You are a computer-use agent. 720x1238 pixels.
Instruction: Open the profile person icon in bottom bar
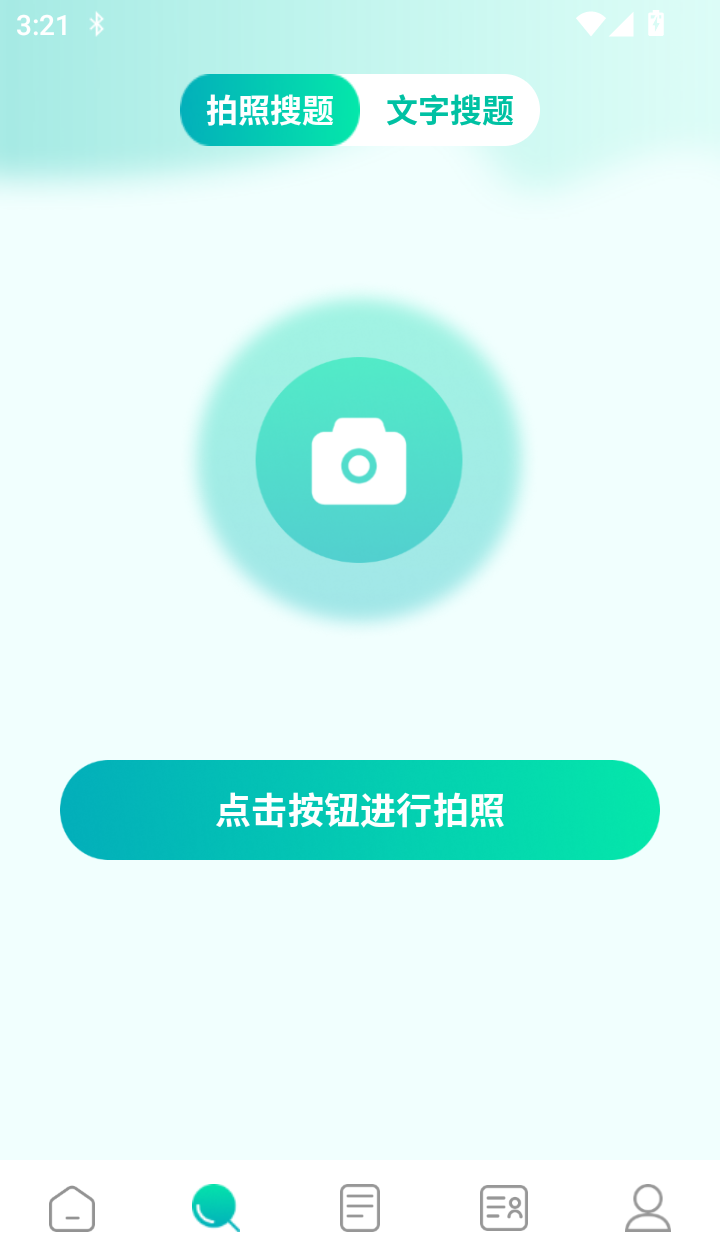(648, 1207)
